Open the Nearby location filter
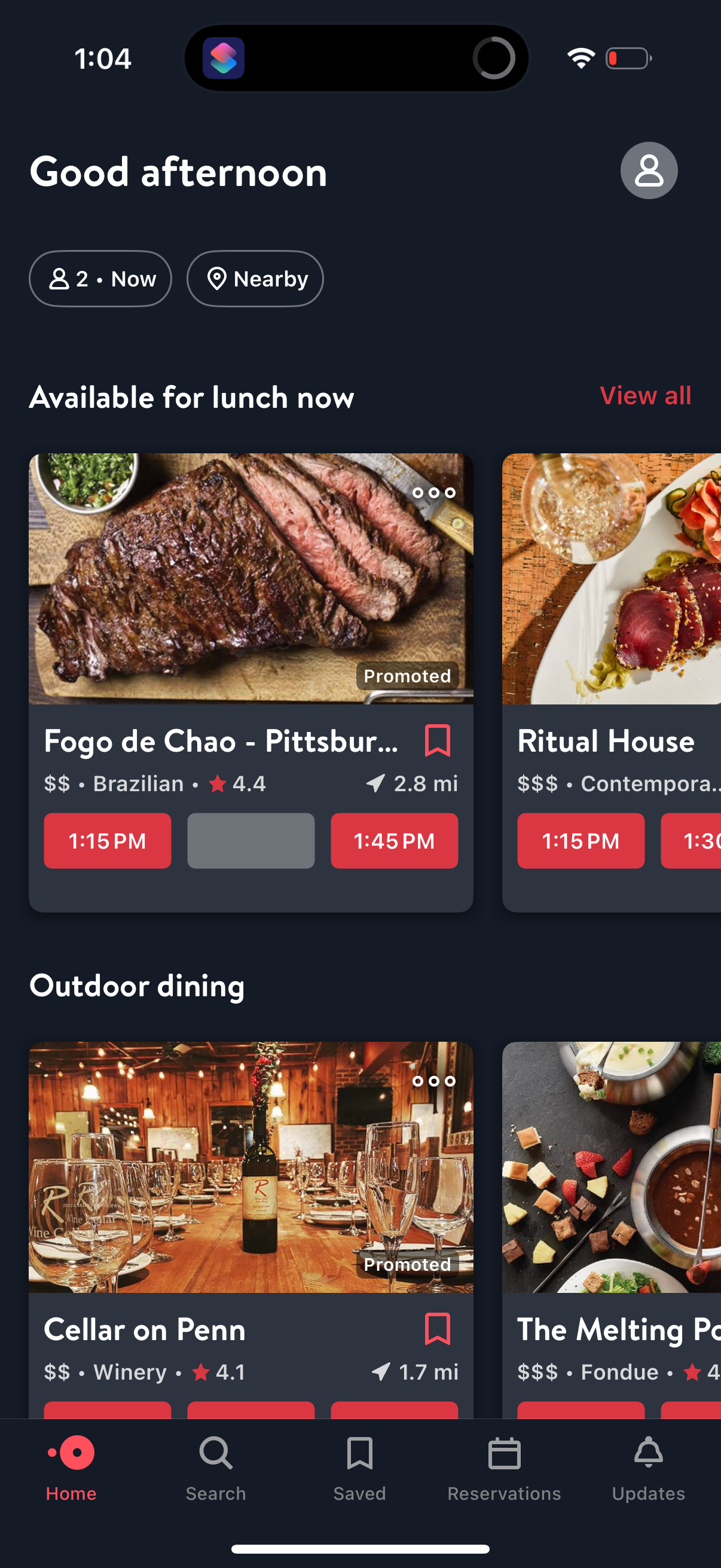Viewport: 721px width, 1568px height. pos(255,278)
